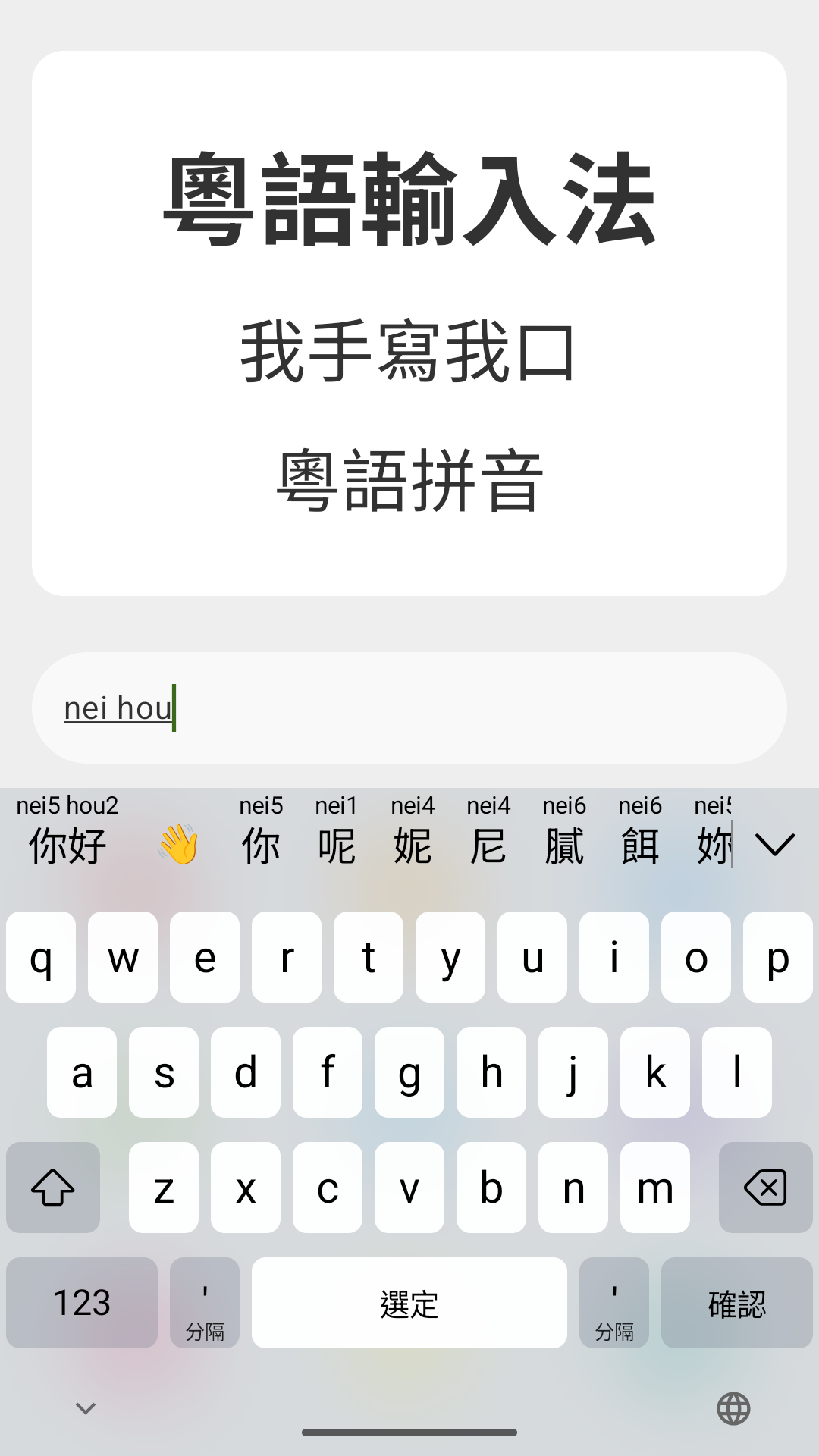Toggle the shift key
The width and height of the screenshot is (819, 1456).
53,1188
